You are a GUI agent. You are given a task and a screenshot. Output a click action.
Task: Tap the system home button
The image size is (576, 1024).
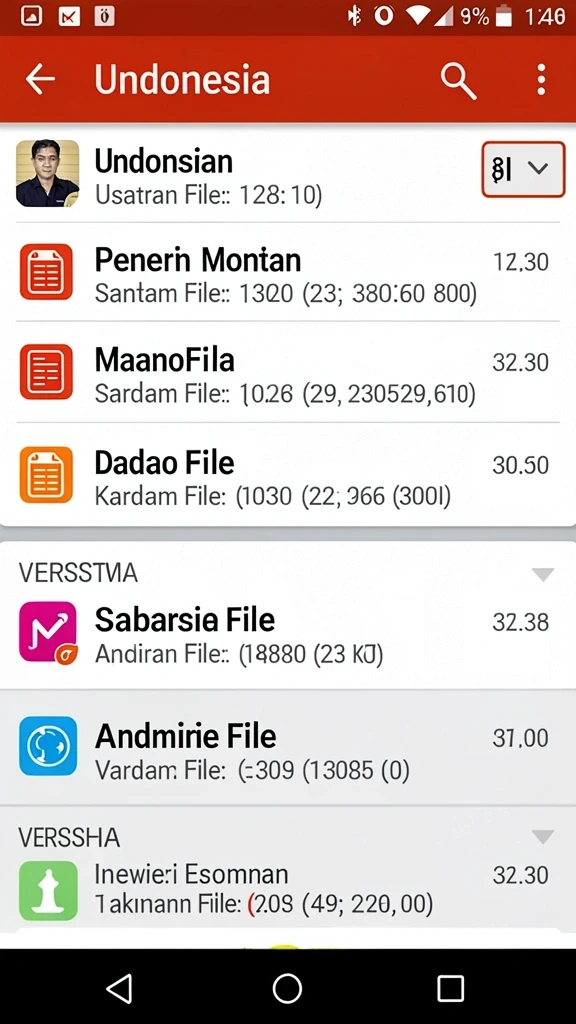(287, 988)
